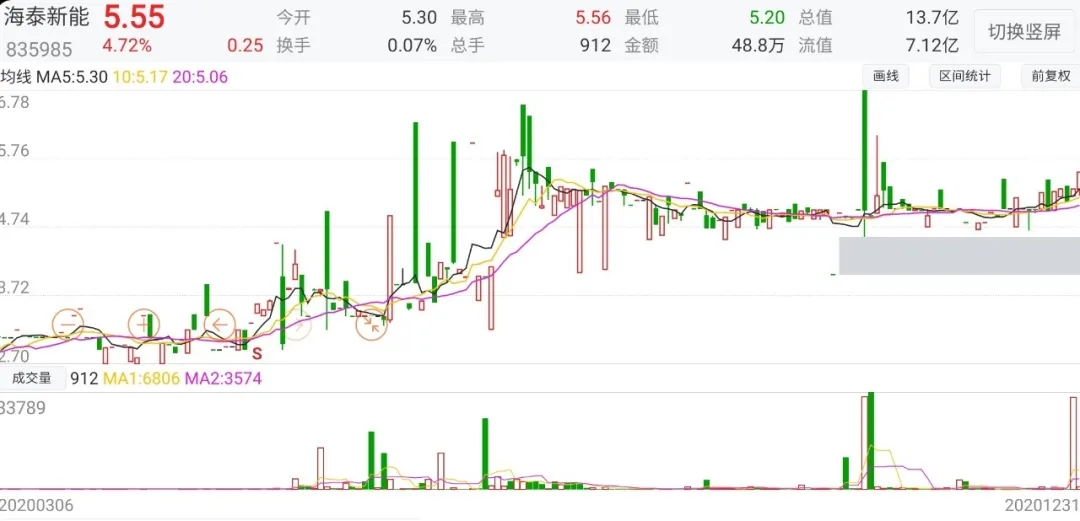
Task: Zoom out chart with the minus icon
Action: [x=68, y=324]
